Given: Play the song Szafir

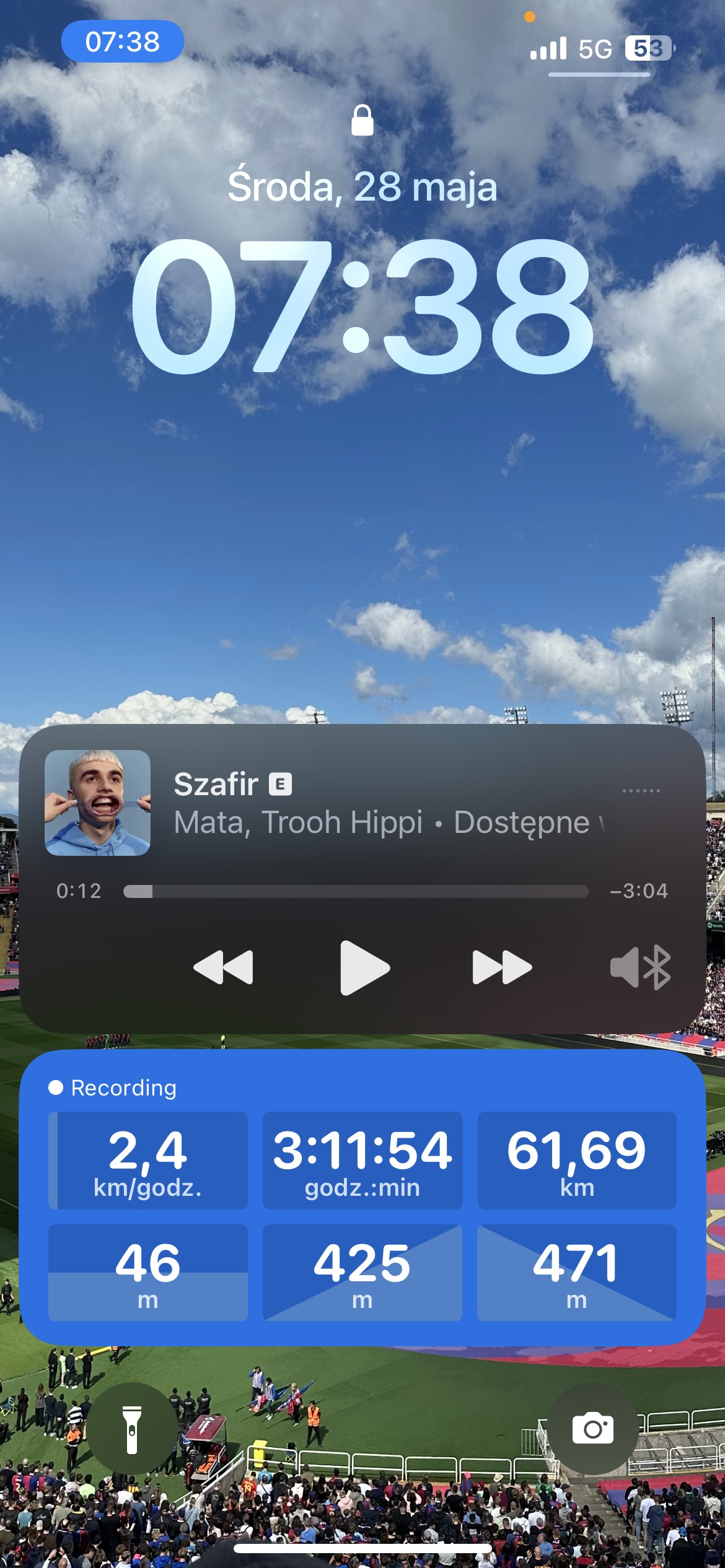Looking at the screenshot, I should 364,967.
